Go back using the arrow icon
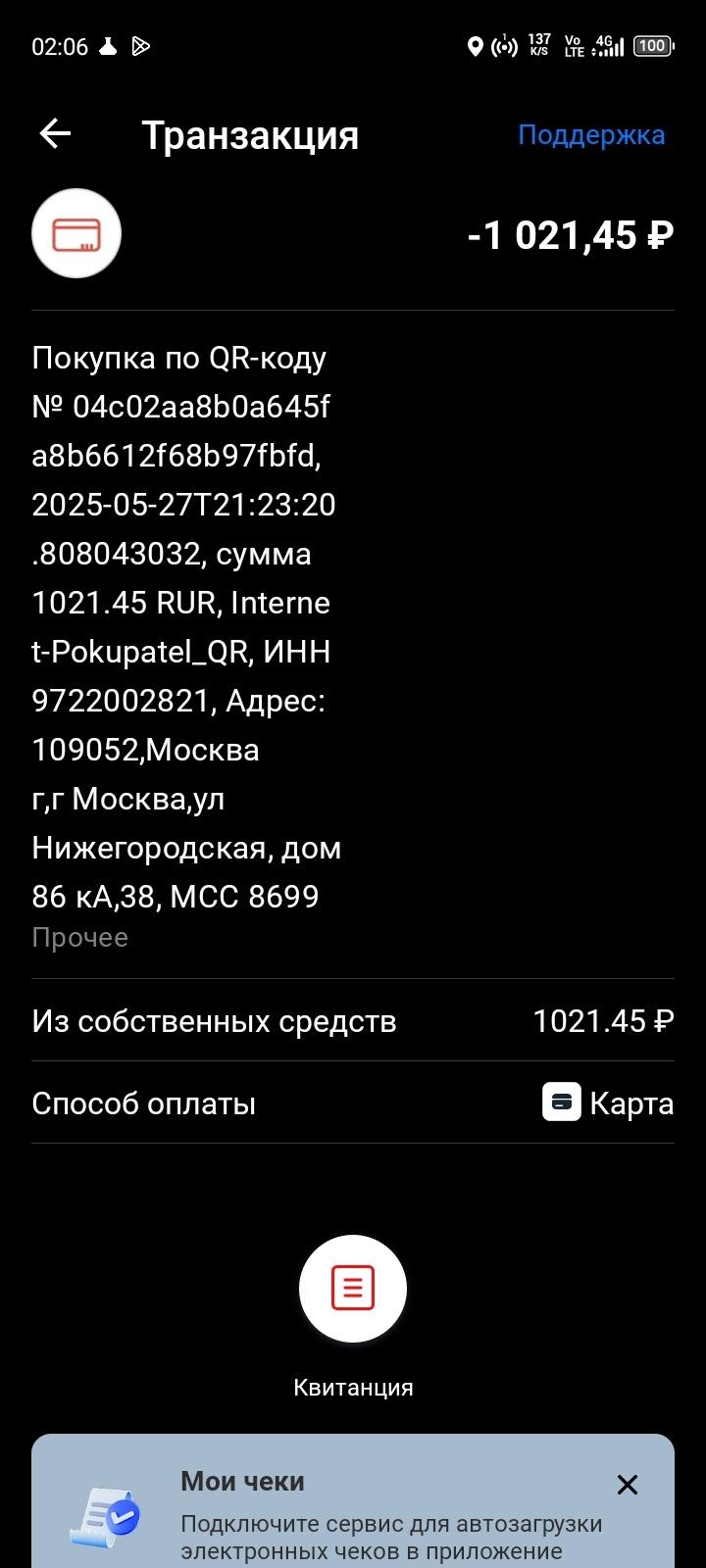Screen dimensions: 706x1568 click(x=55, y=134)
